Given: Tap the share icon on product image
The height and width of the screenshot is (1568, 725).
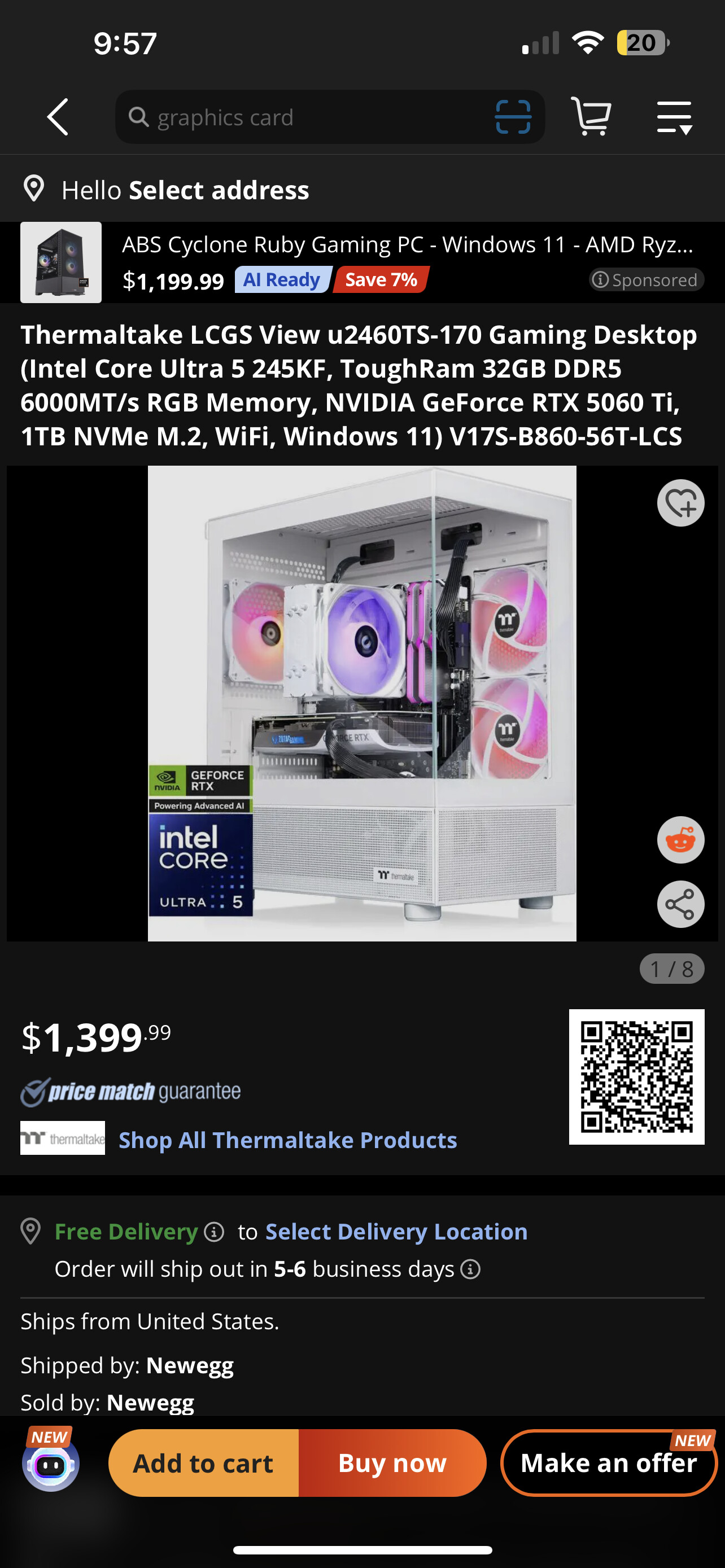Looking at the screenshot, I should coord(680,905).
